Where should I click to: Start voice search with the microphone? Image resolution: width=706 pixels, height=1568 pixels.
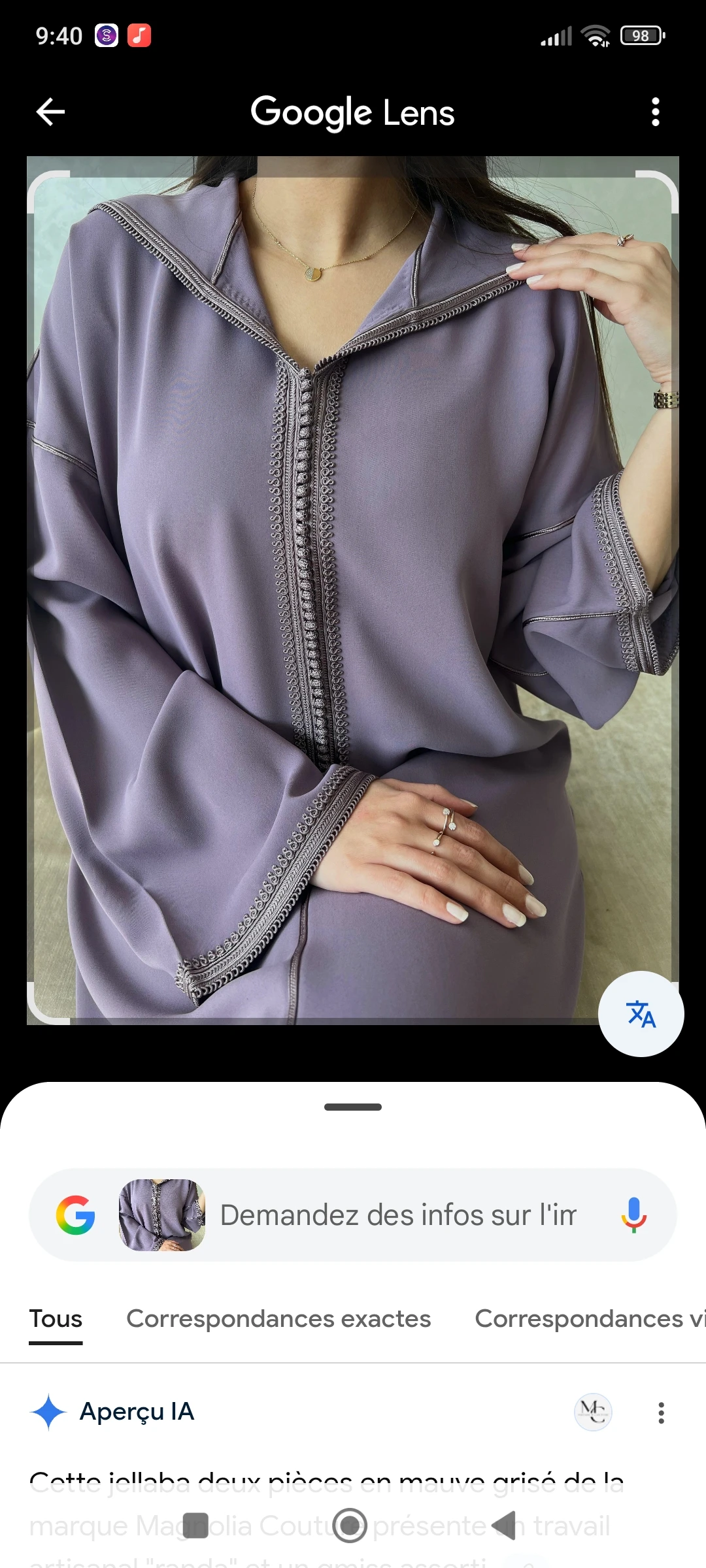(x=633, y=1215)
